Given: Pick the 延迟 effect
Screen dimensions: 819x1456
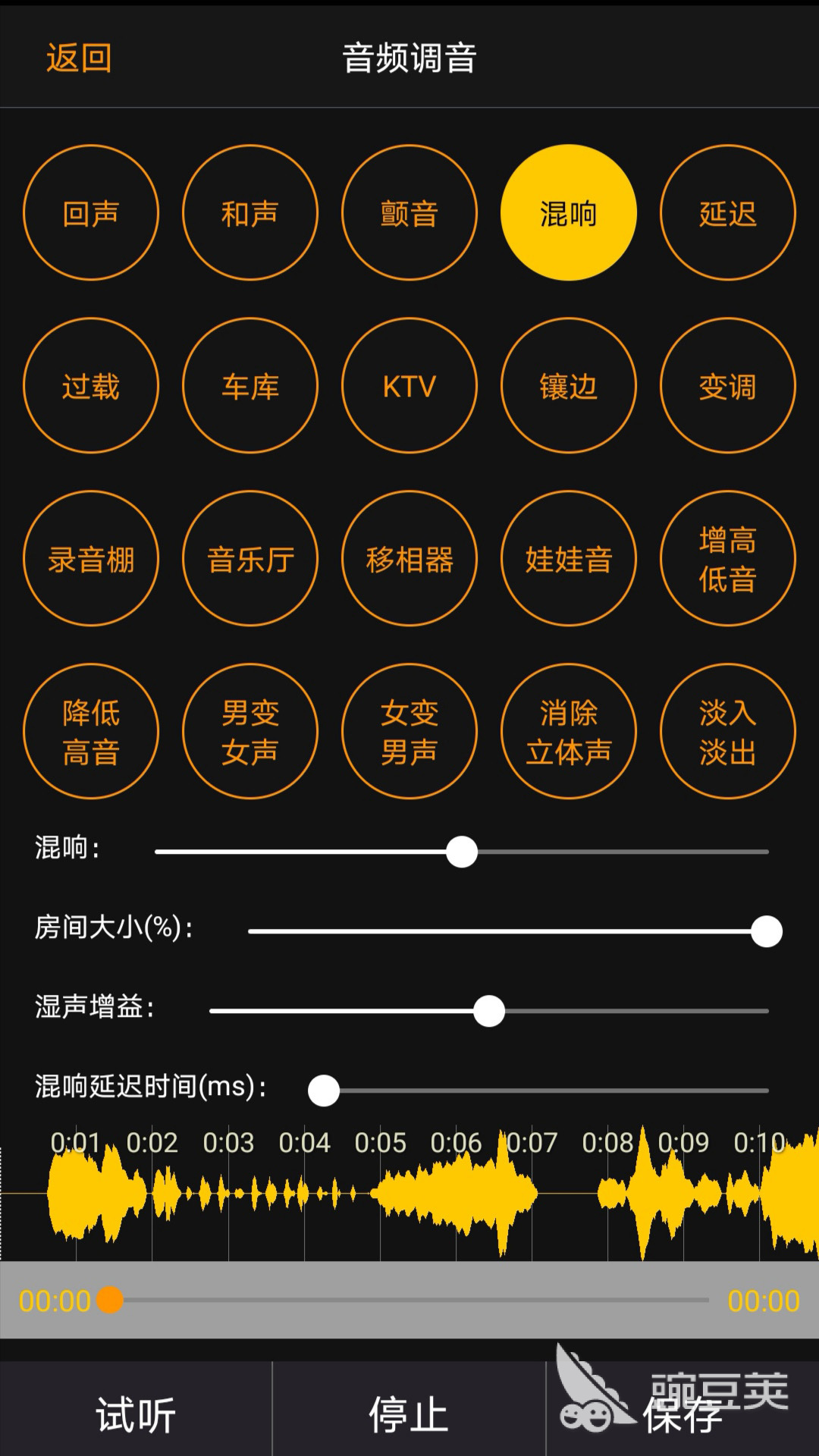Looking at the screenshot, I should point(728,212).
